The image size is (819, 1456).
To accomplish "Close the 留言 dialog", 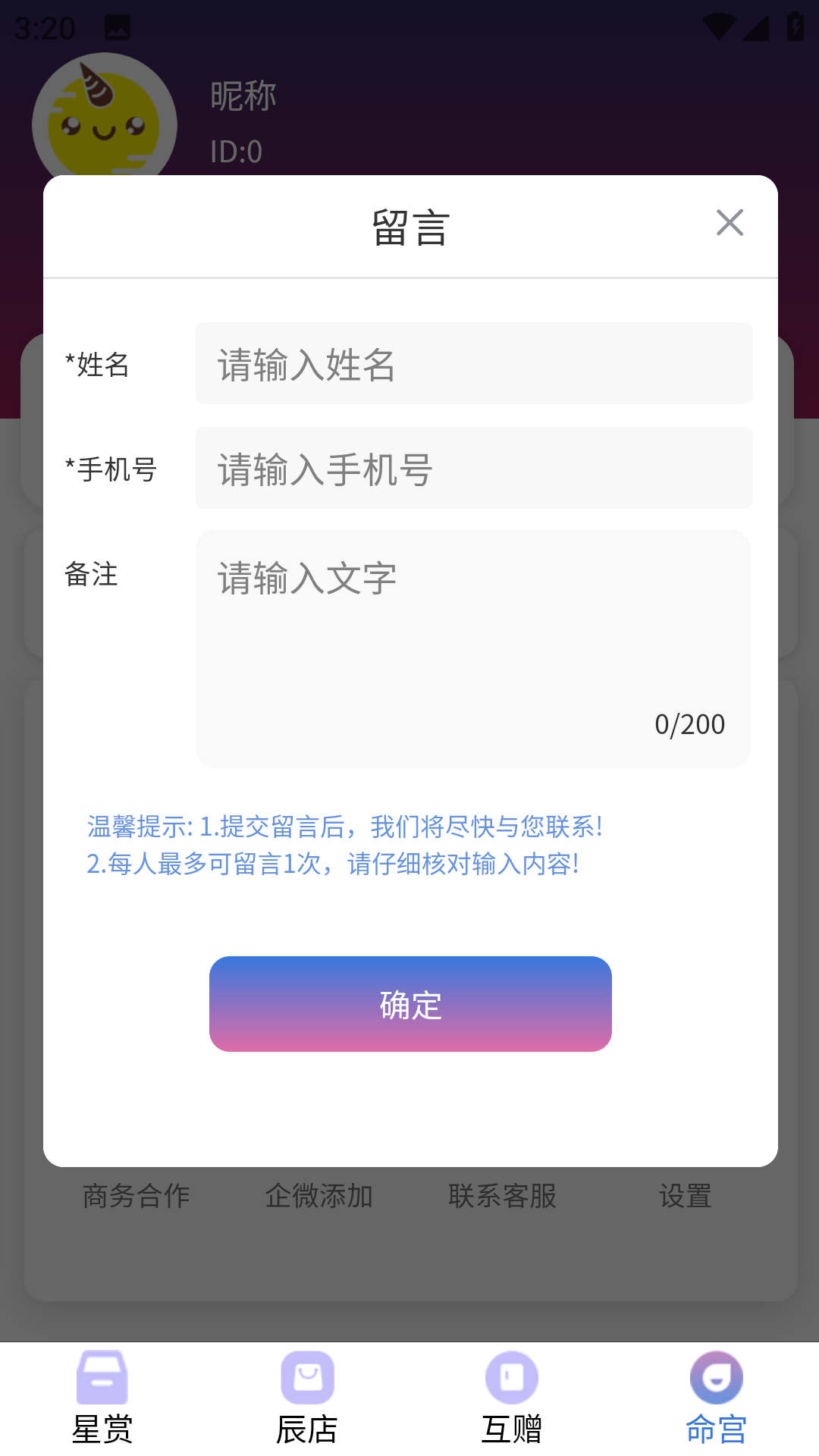I will tap(730, 223).
